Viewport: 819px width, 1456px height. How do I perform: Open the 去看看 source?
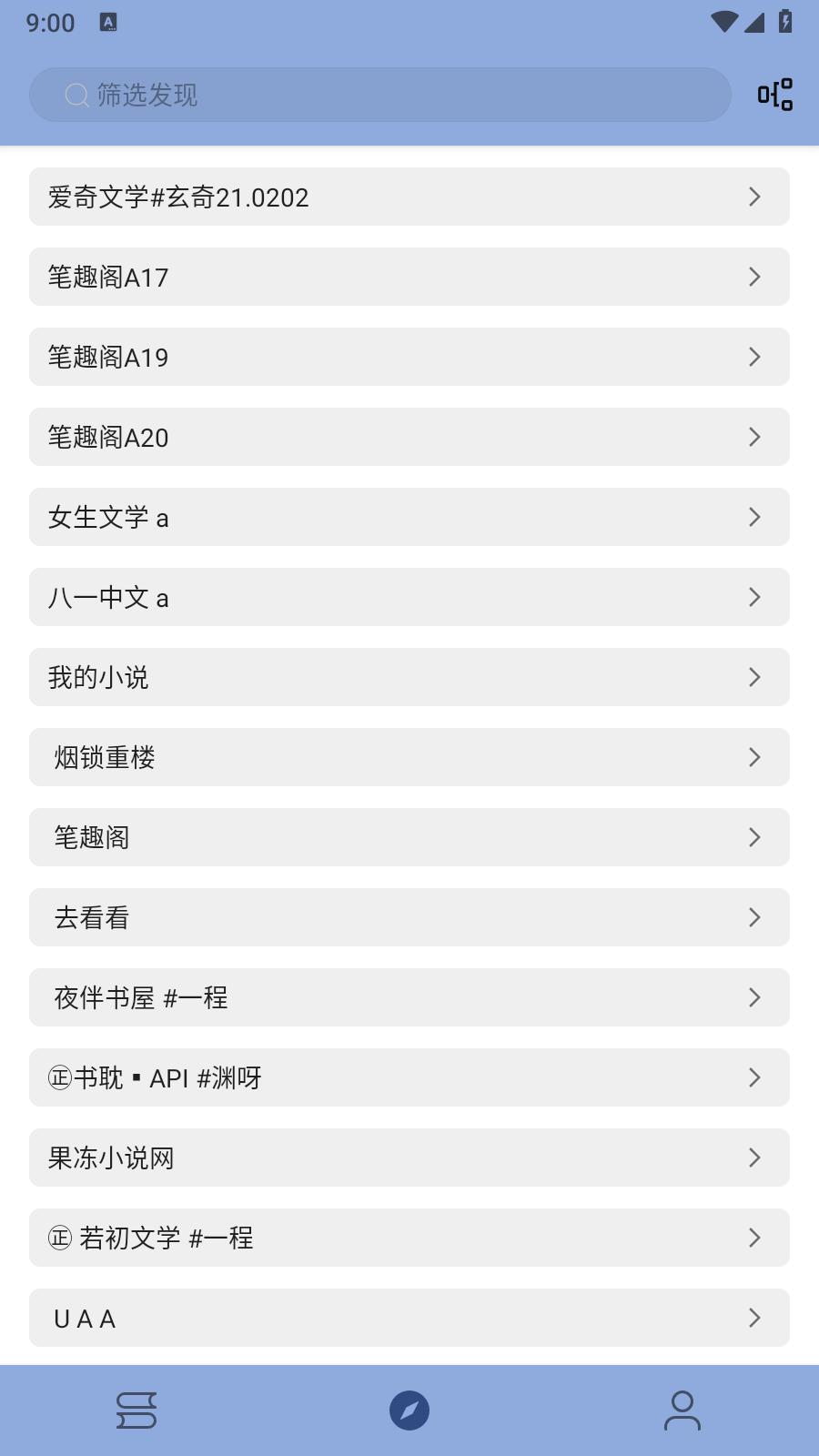click(409, 917)
